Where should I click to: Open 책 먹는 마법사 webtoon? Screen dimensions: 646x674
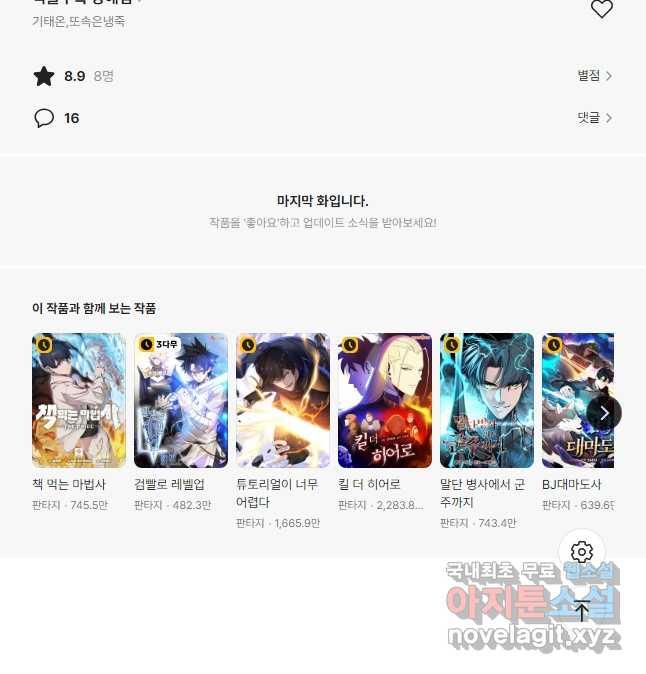(79, 401)
